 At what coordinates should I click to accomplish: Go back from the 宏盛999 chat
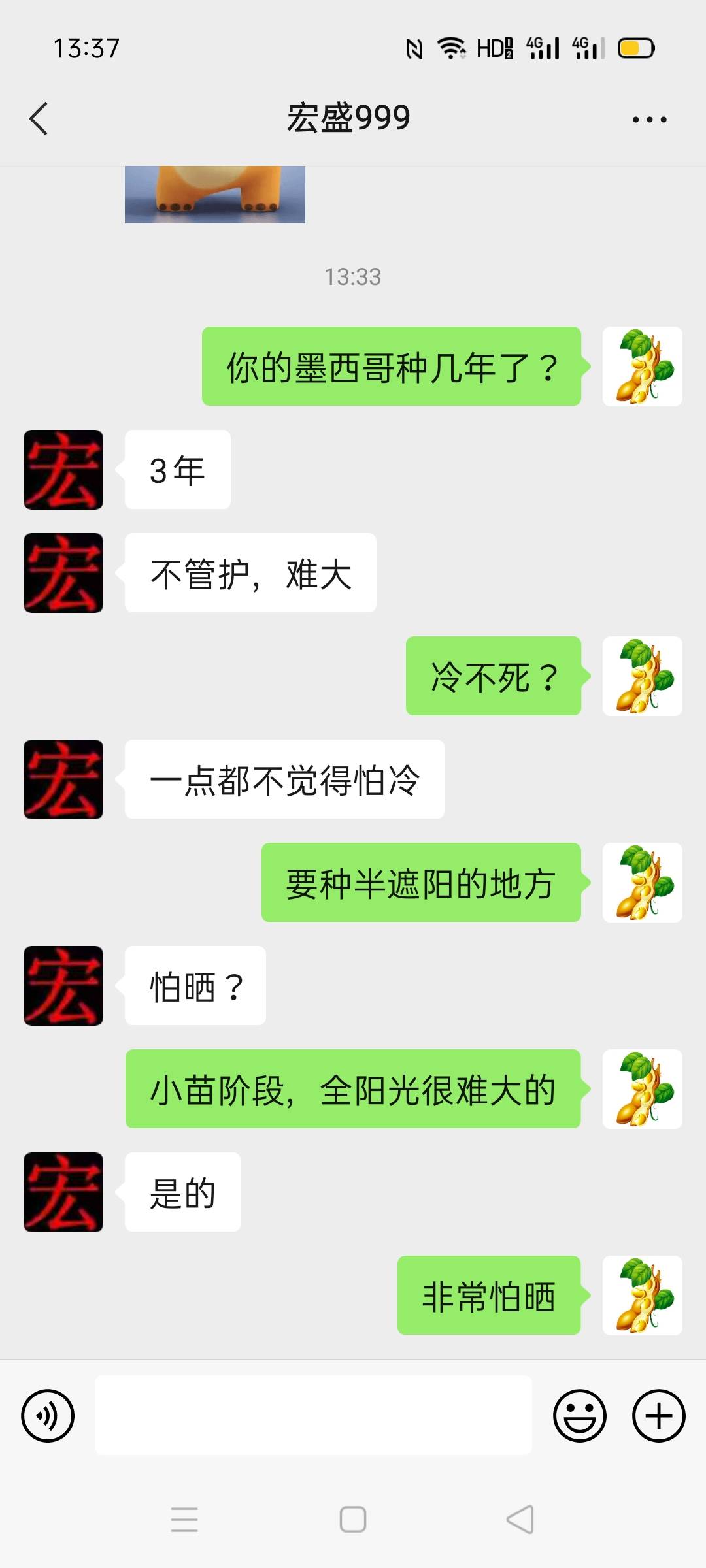click(x=39, y=119)
